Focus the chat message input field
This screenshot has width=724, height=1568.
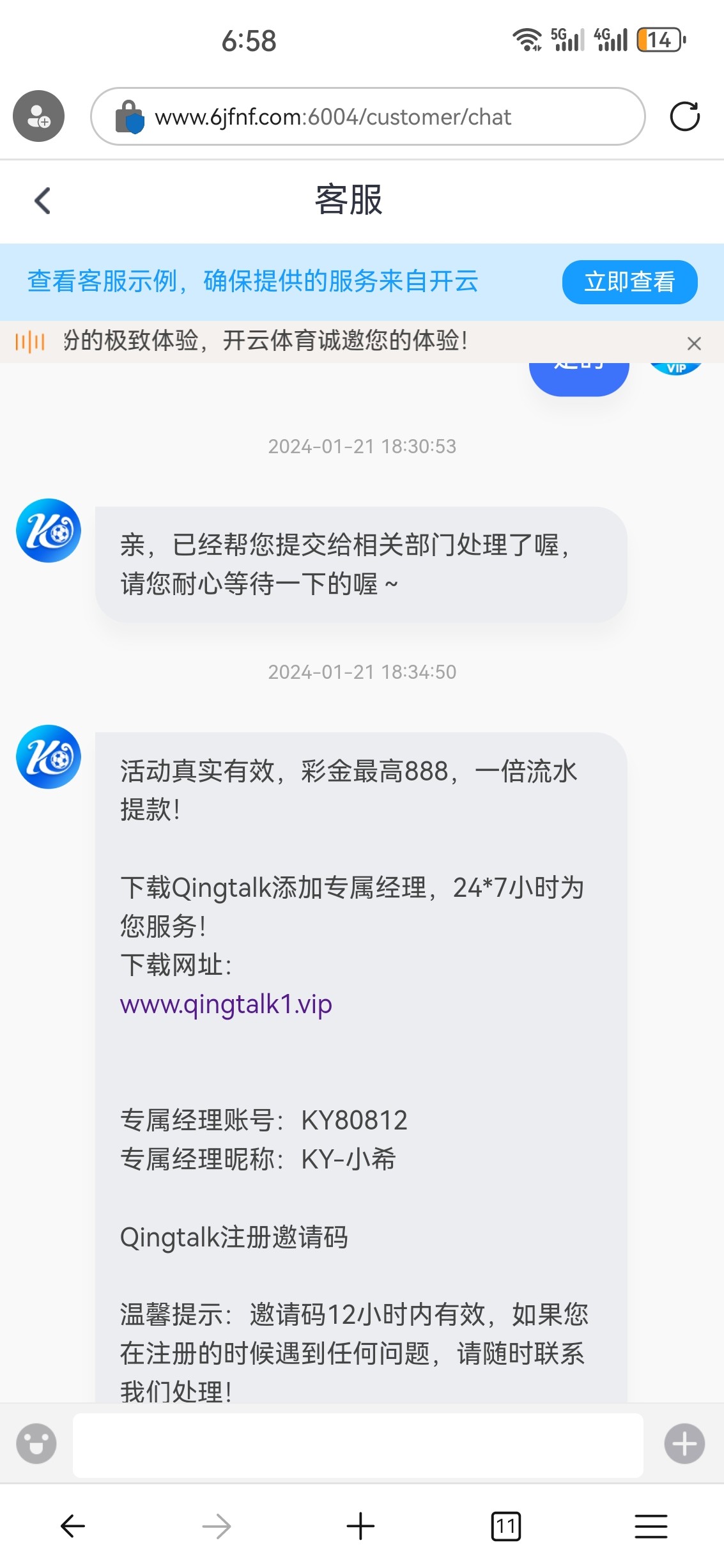[x=358, y=1445]
